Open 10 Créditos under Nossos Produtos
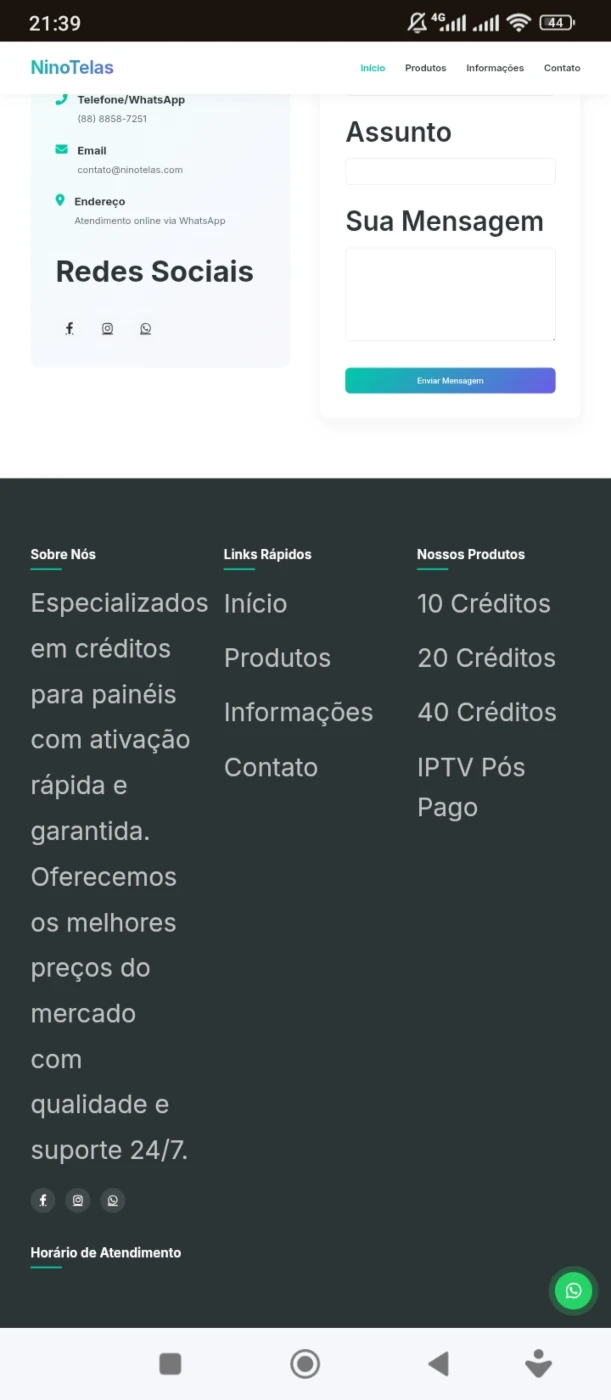 pyautogui.click(x=484, y=603)
